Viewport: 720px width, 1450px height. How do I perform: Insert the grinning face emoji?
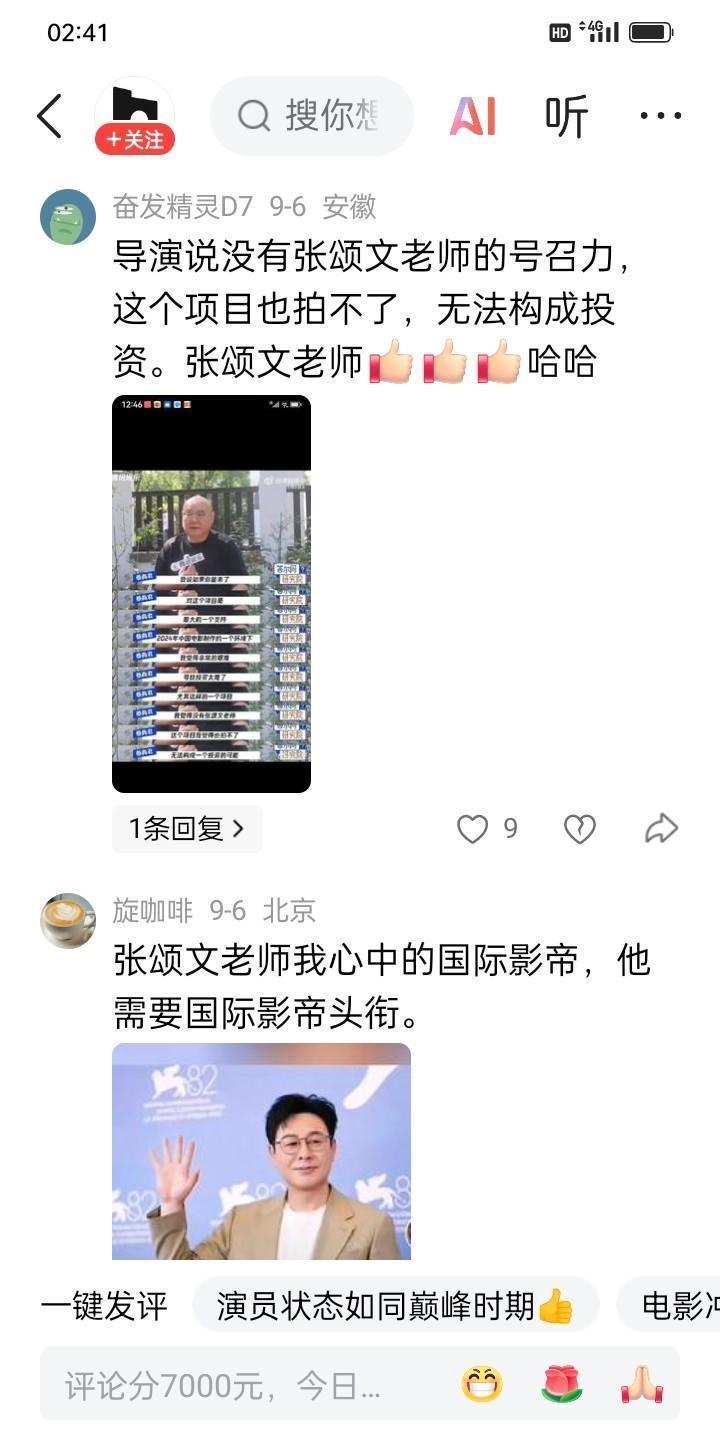[482, 1385]
